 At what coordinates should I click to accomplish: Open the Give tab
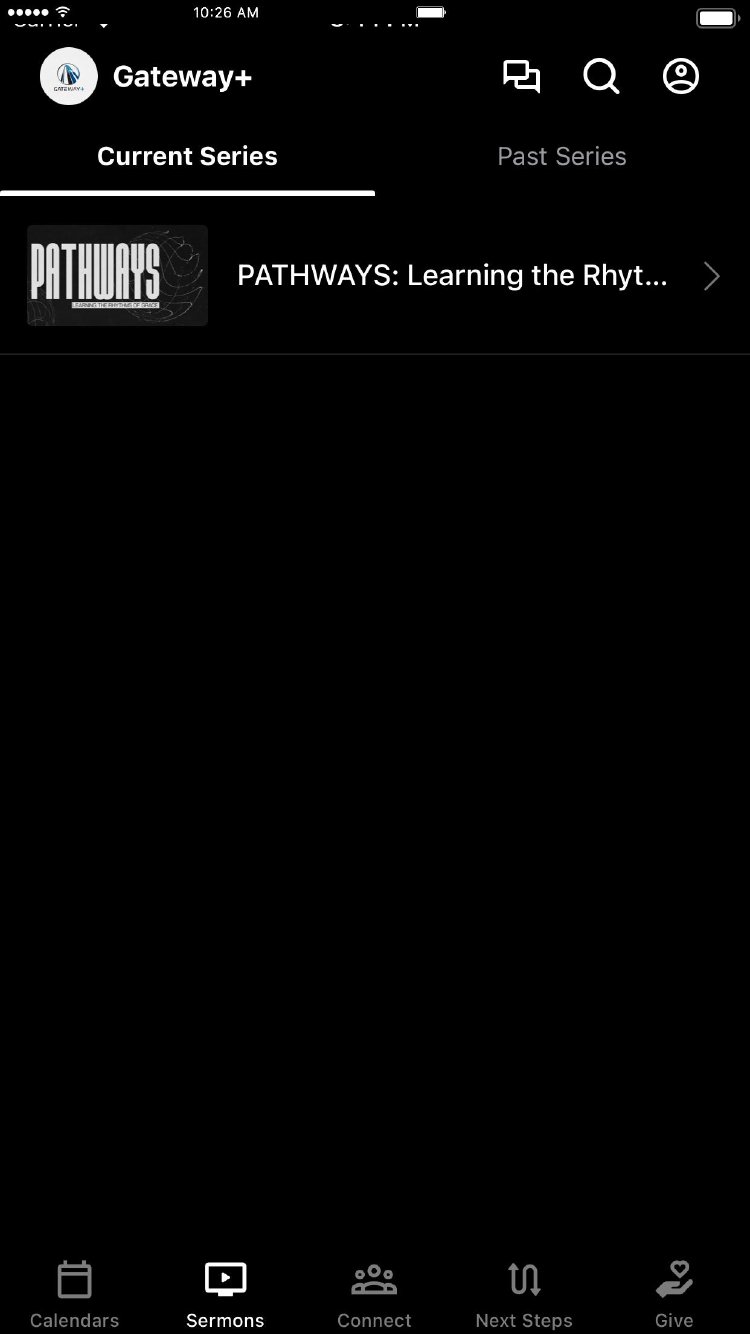674,1295
